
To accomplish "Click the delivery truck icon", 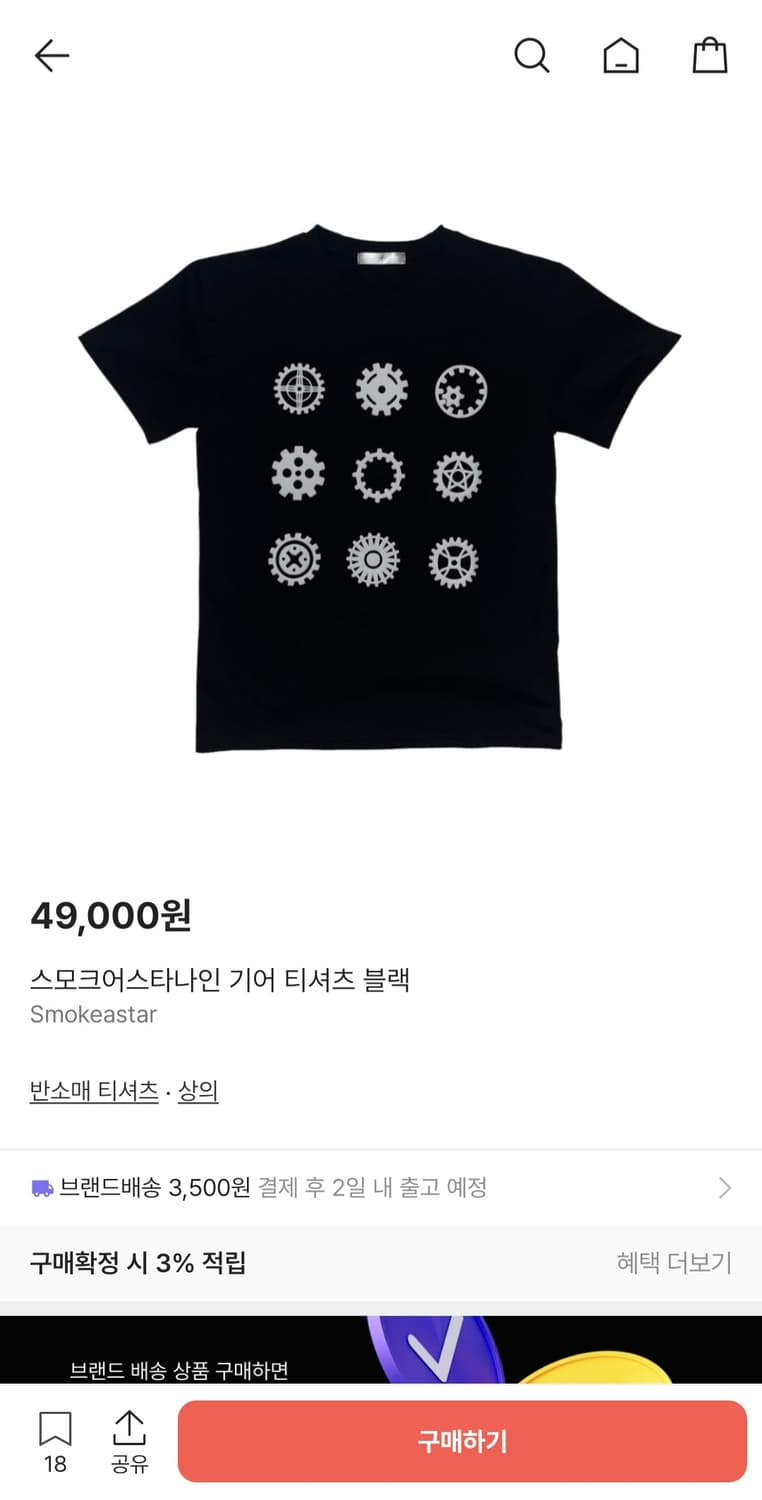I will coord(41,1187).
